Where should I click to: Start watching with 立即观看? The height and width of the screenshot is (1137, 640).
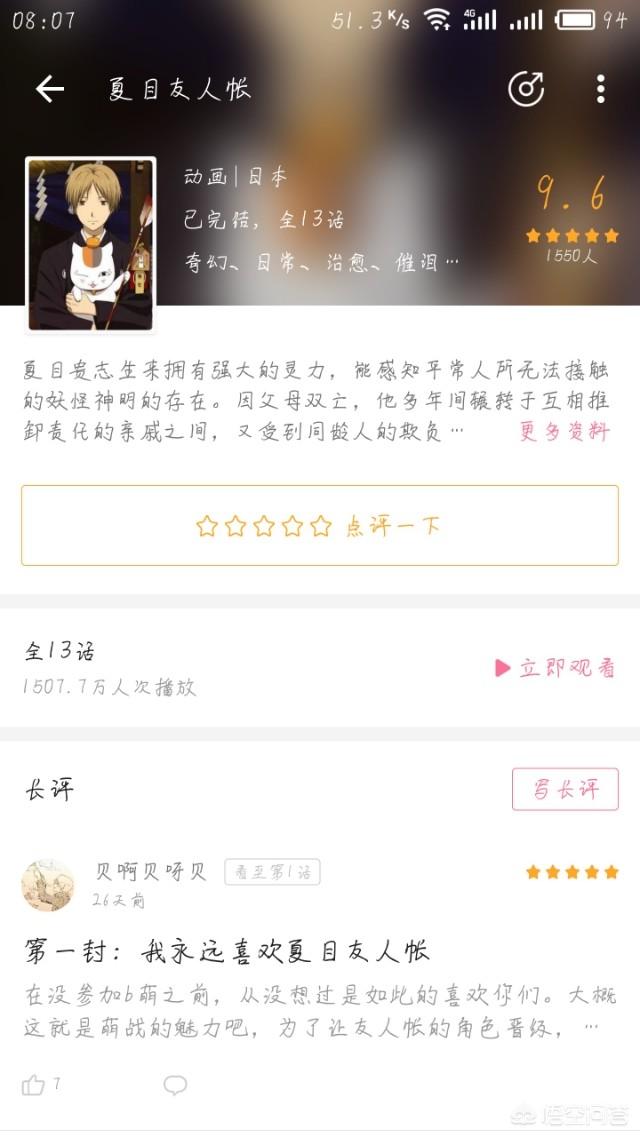coord(555,667)
